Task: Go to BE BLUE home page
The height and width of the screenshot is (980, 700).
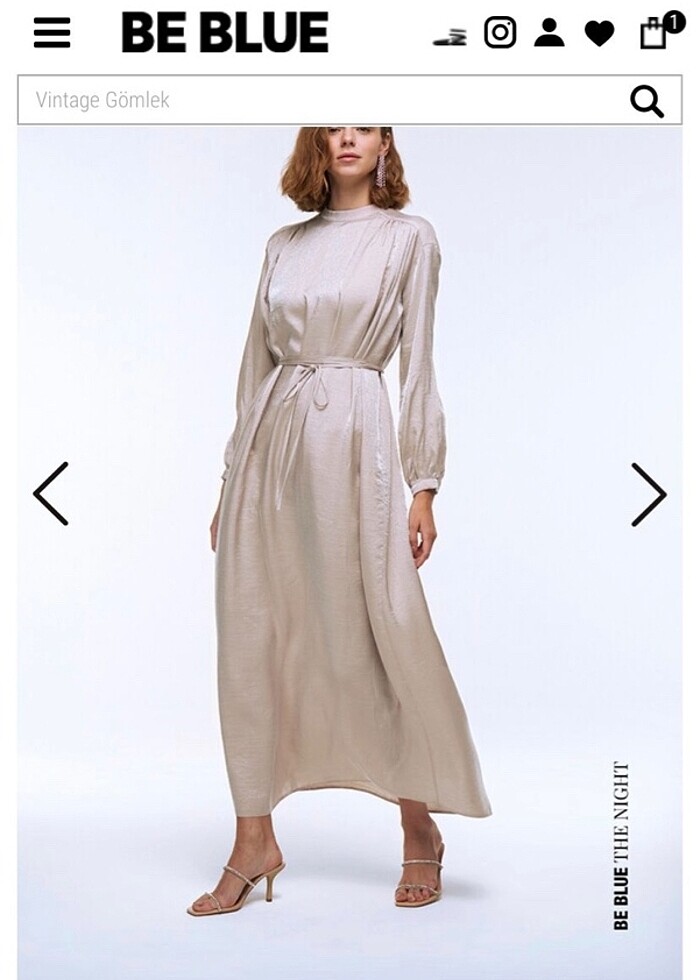Action: [225, 33]
